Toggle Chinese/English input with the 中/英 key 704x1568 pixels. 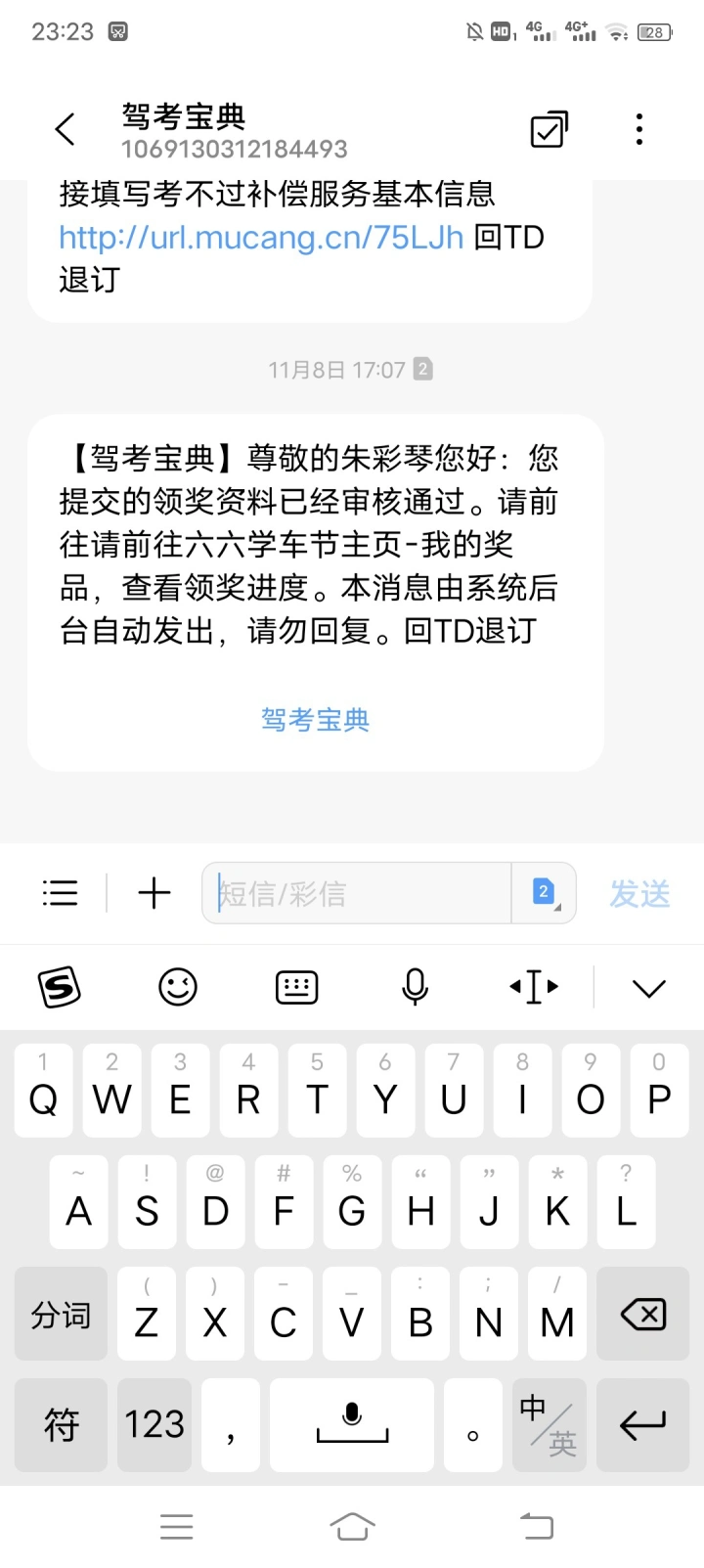point(550,1424)
